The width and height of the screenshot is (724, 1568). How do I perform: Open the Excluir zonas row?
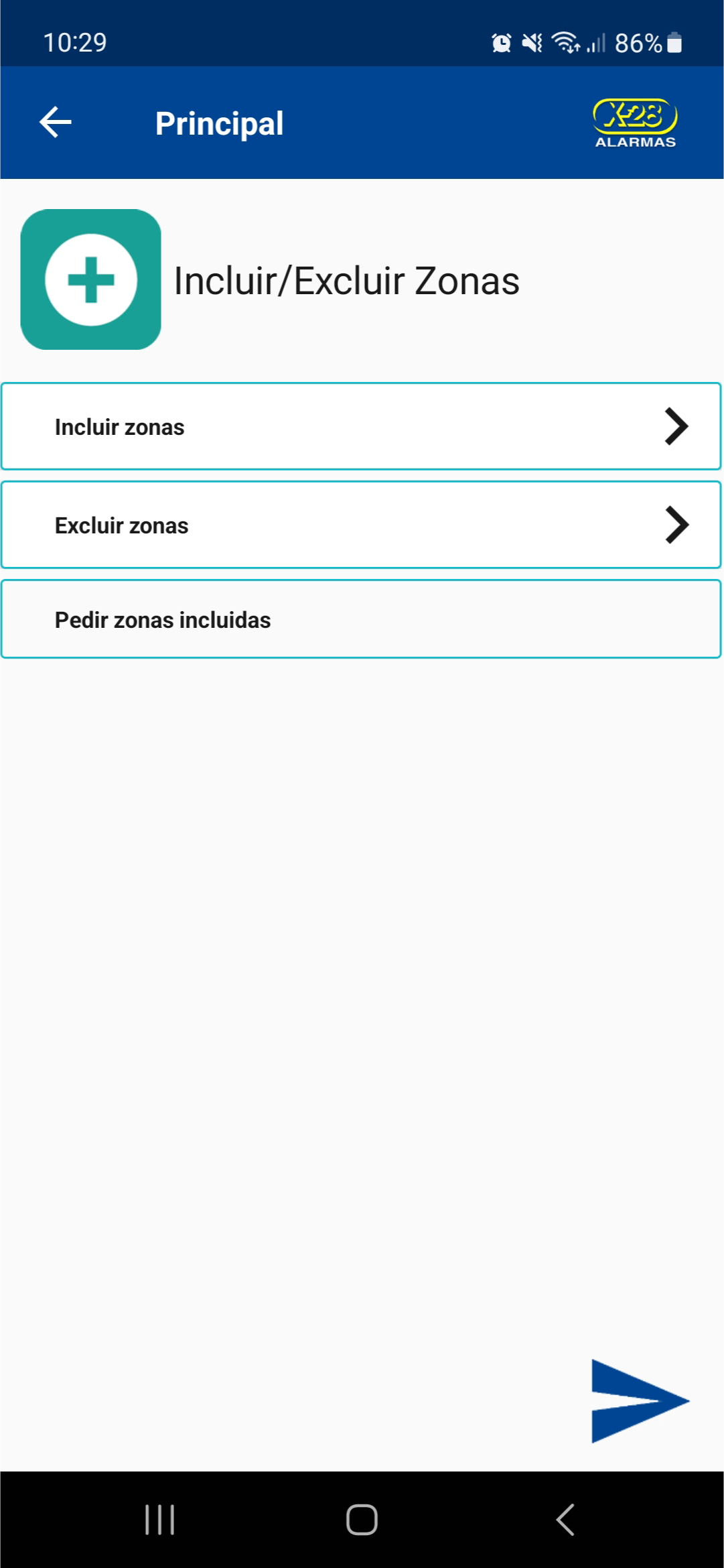(x=361, y=525)
